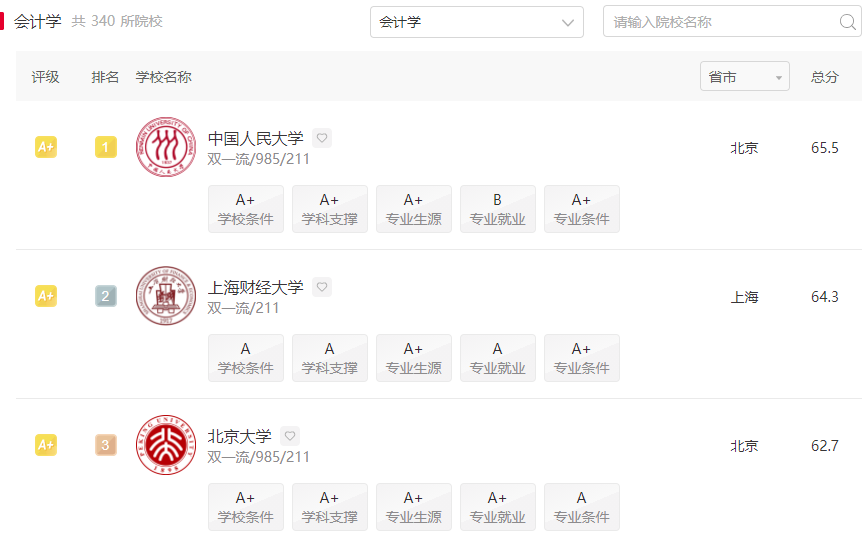This screenshot has height=541, width=867.
Task: Tap the search magnifier icon
Action: (847, 22)
